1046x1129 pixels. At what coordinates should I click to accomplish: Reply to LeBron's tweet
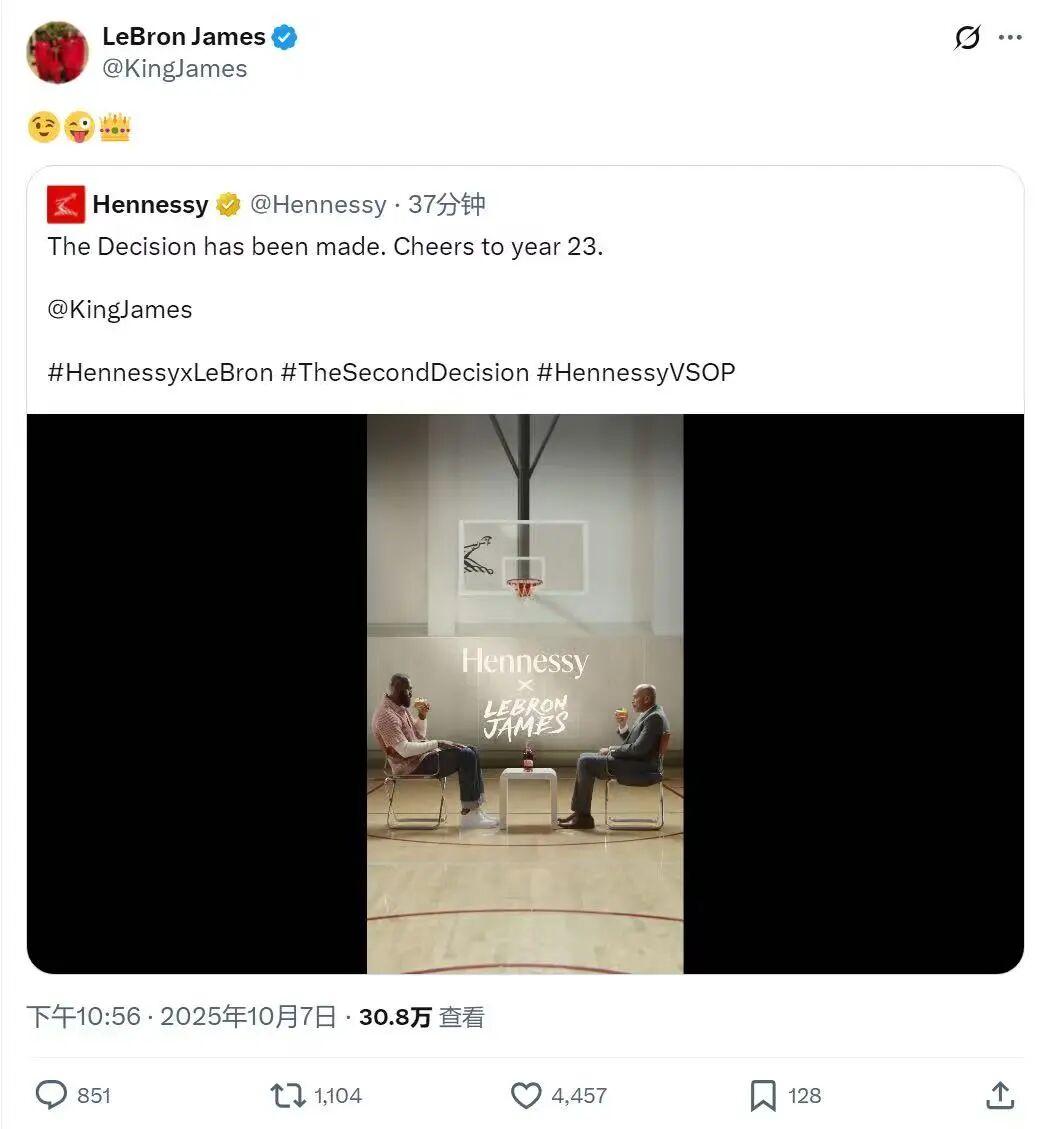tap(51, 1096)
